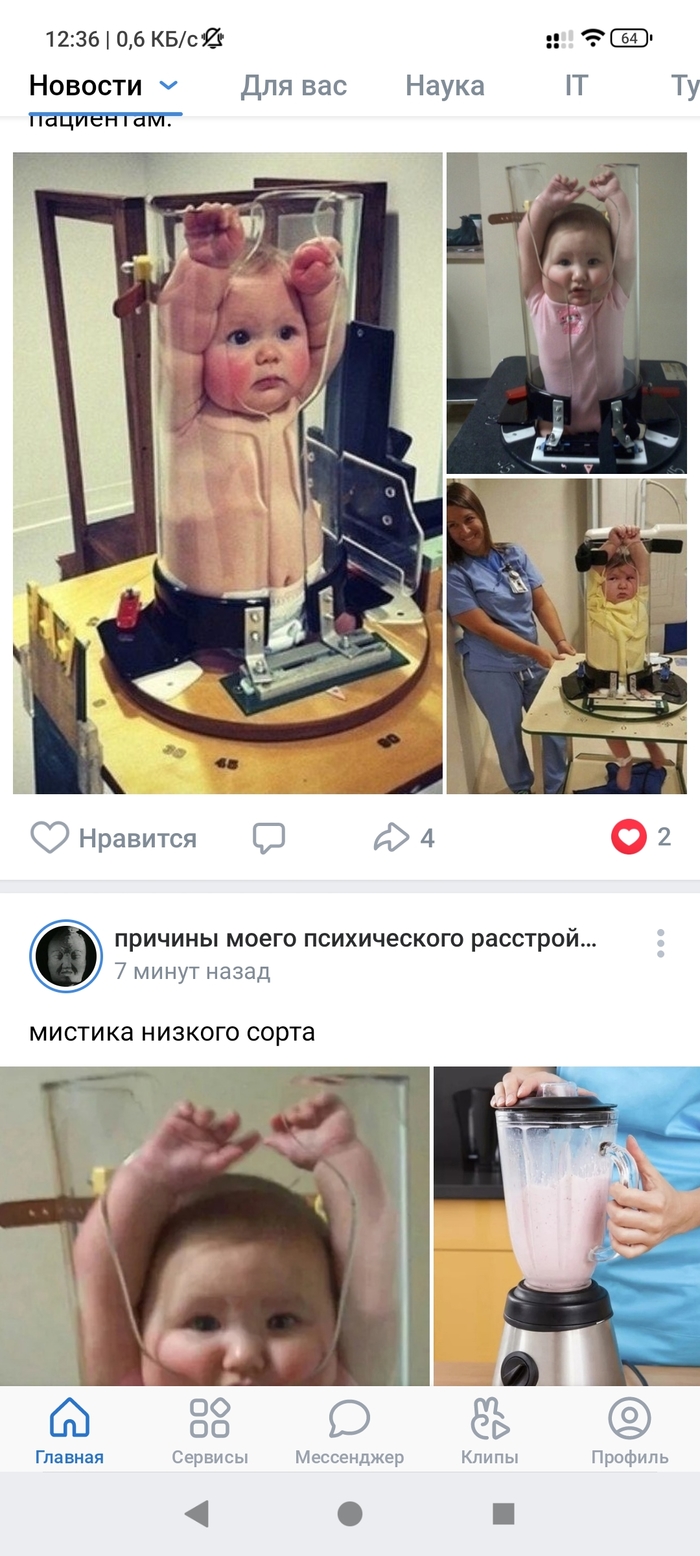The image size is (700, 1556).
Task: Open the overflow menu of мистика низкого сорта post
Action: 660,943
